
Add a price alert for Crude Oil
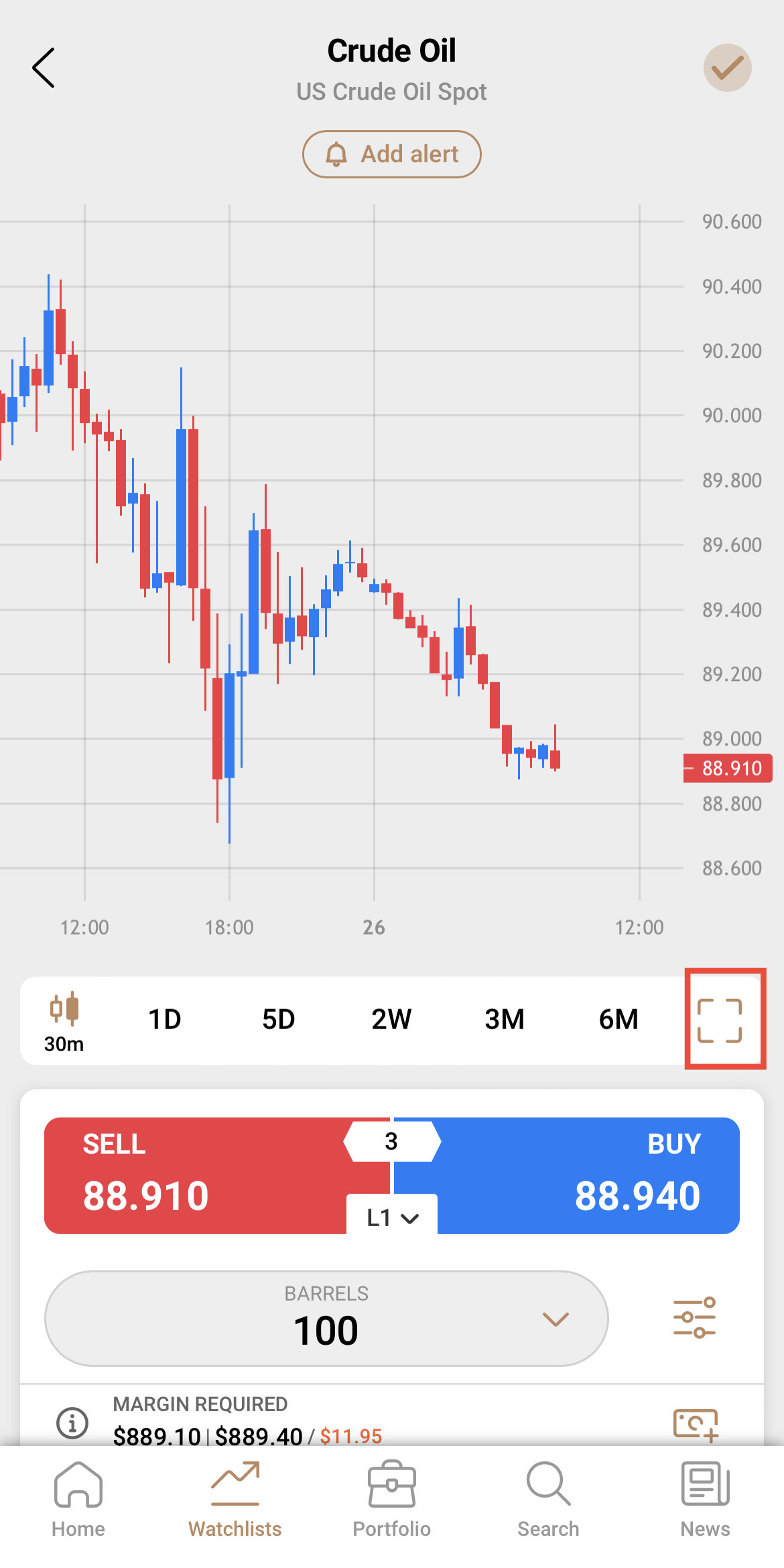(392, 154)
